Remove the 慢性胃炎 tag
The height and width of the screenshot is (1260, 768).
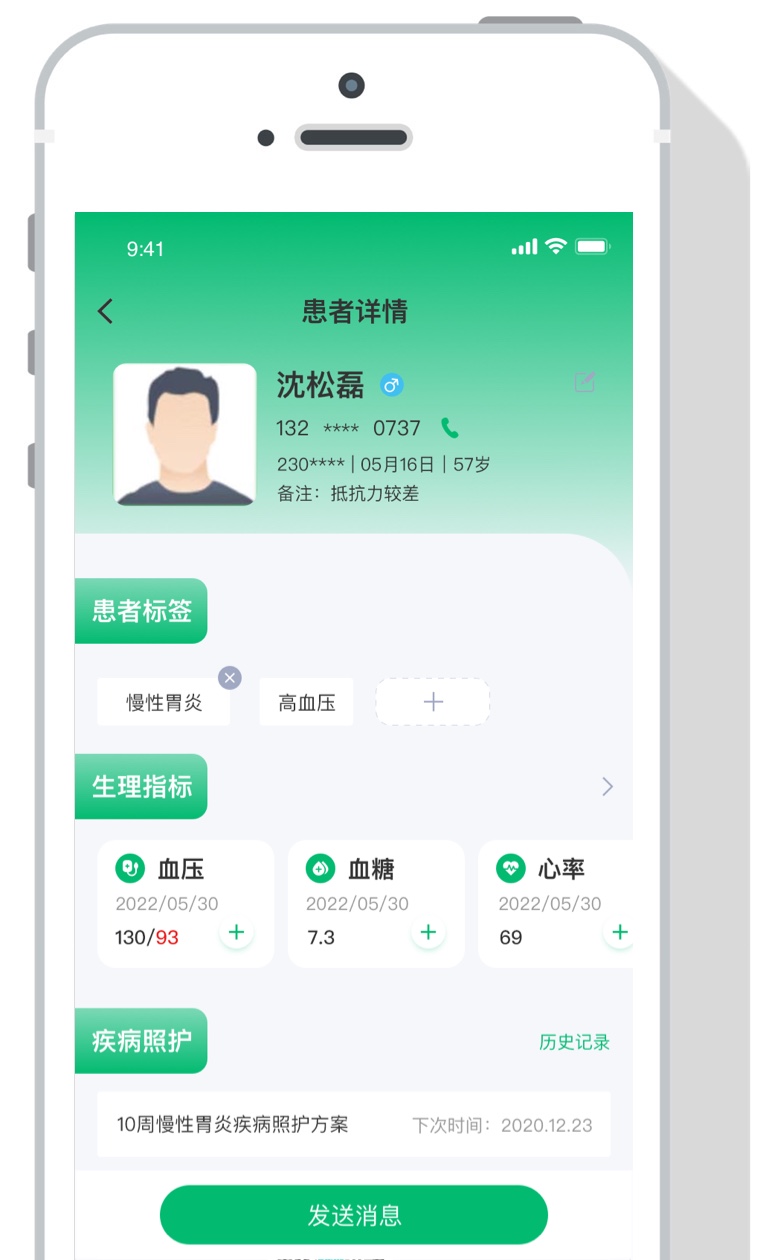(230, 678)
